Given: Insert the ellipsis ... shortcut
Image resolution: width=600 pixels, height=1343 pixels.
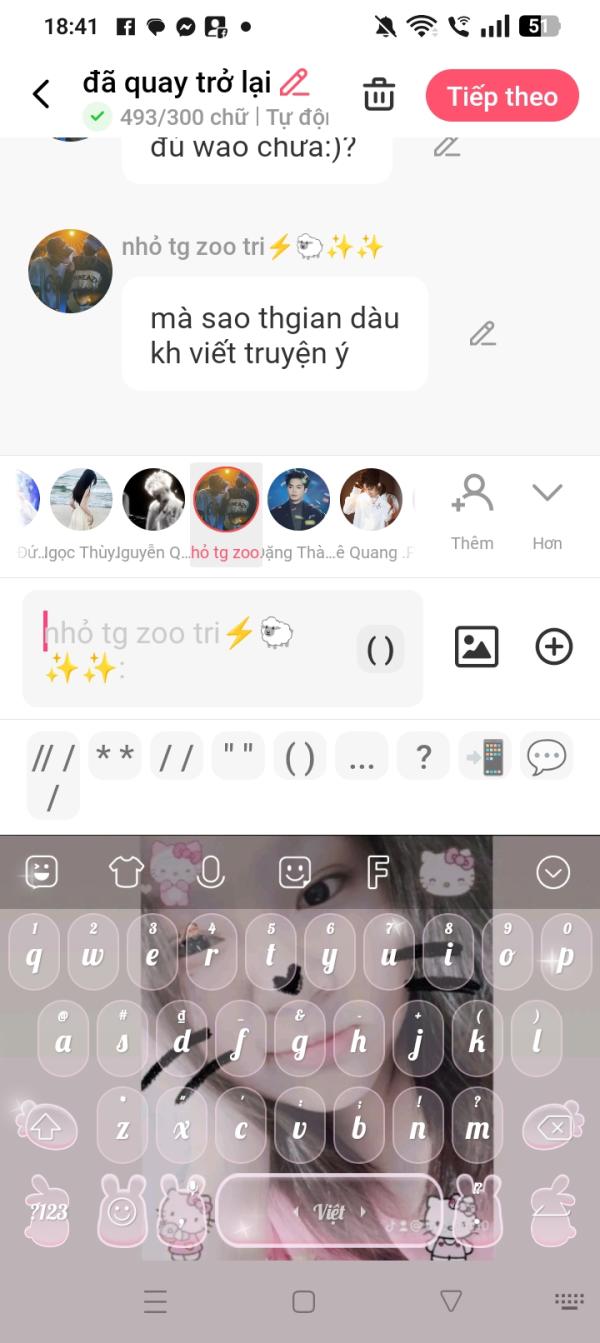Looking at the screenshot, I should [361, 756].
